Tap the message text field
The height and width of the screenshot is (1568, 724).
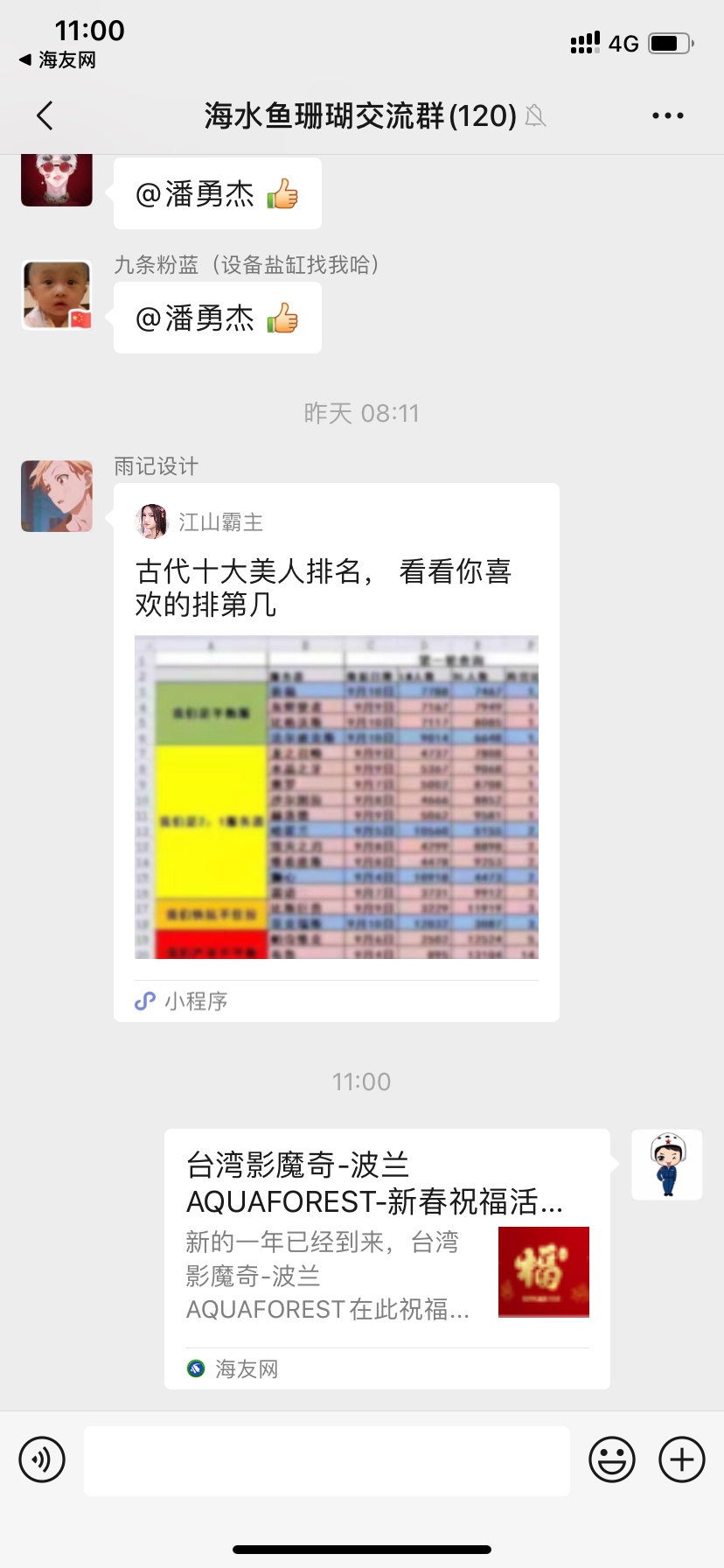(x=326, y=1459)
